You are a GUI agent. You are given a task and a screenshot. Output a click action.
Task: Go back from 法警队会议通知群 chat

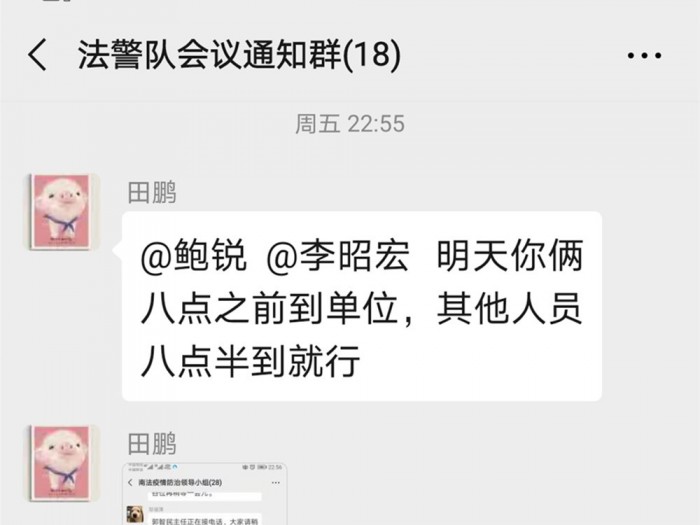click(x=37, y=55)
